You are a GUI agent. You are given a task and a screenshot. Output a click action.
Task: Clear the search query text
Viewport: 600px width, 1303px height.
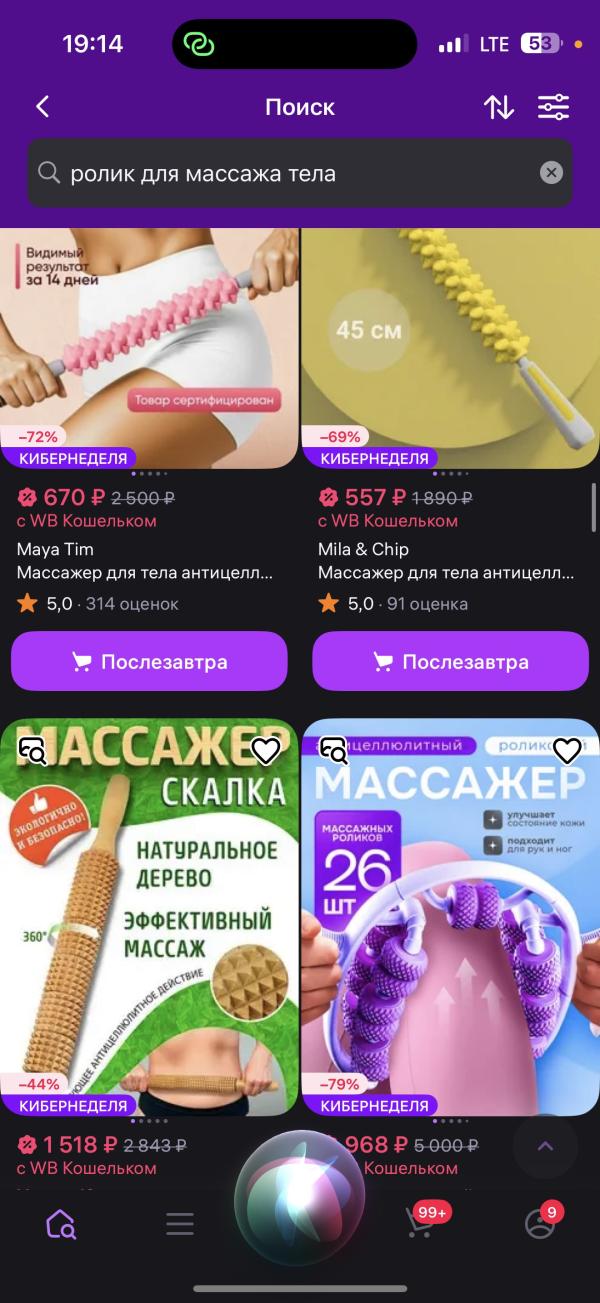[x=551, y=173]
